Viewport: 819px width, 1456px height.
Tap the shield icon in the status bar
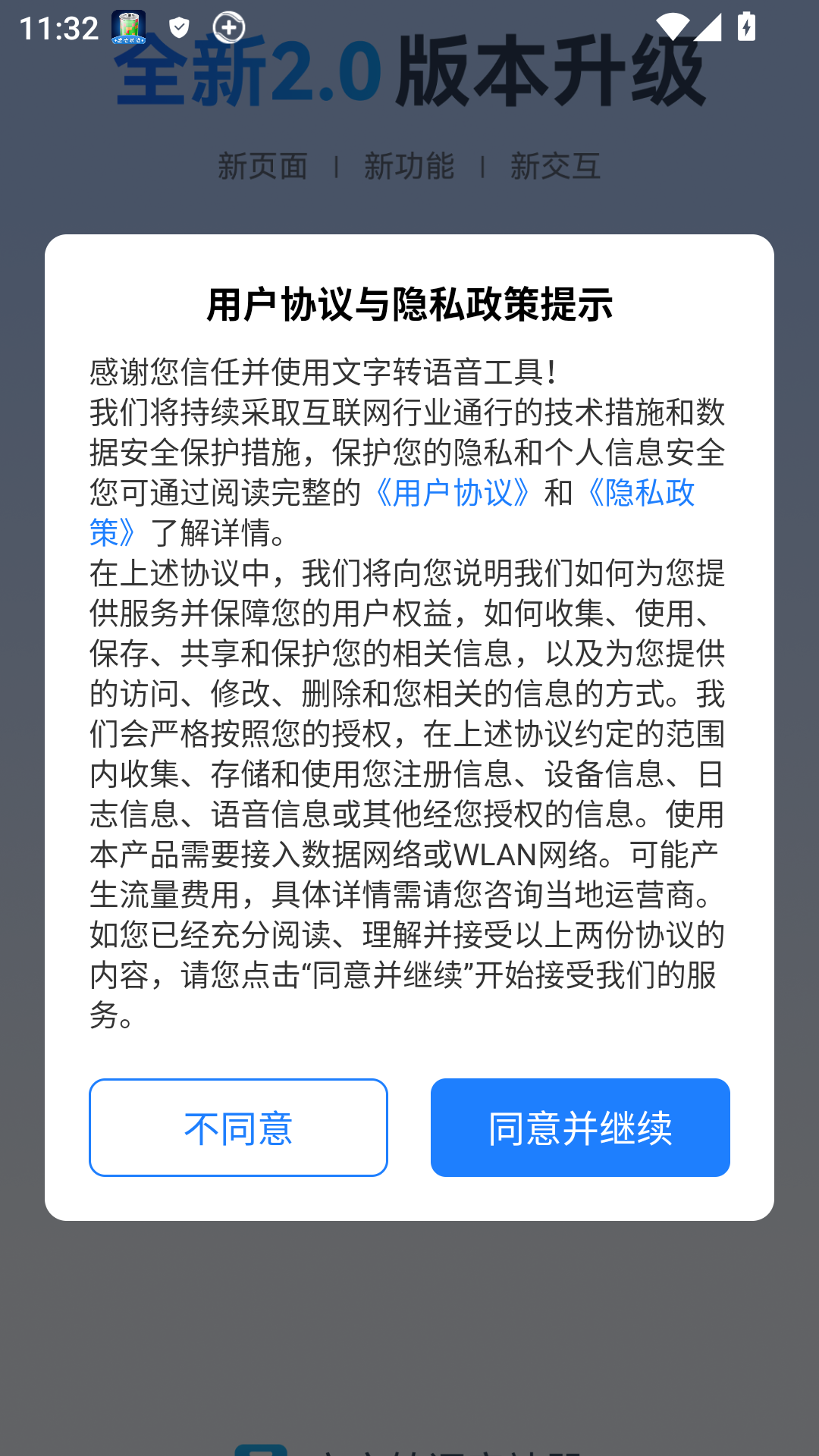click(180, 27)
